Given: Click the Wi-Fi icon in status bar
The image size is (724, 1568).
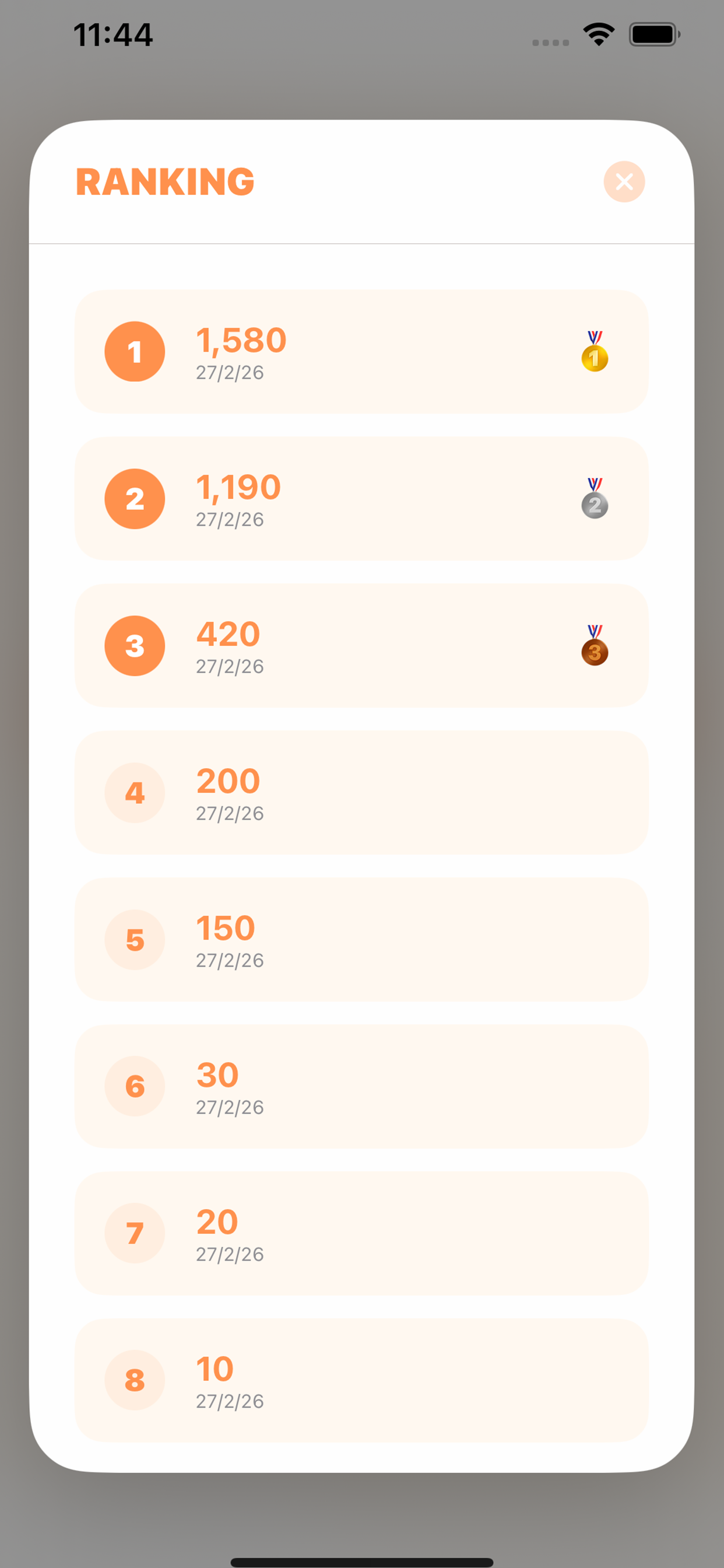Looking at the screenshot, I should tap(599, 34).
